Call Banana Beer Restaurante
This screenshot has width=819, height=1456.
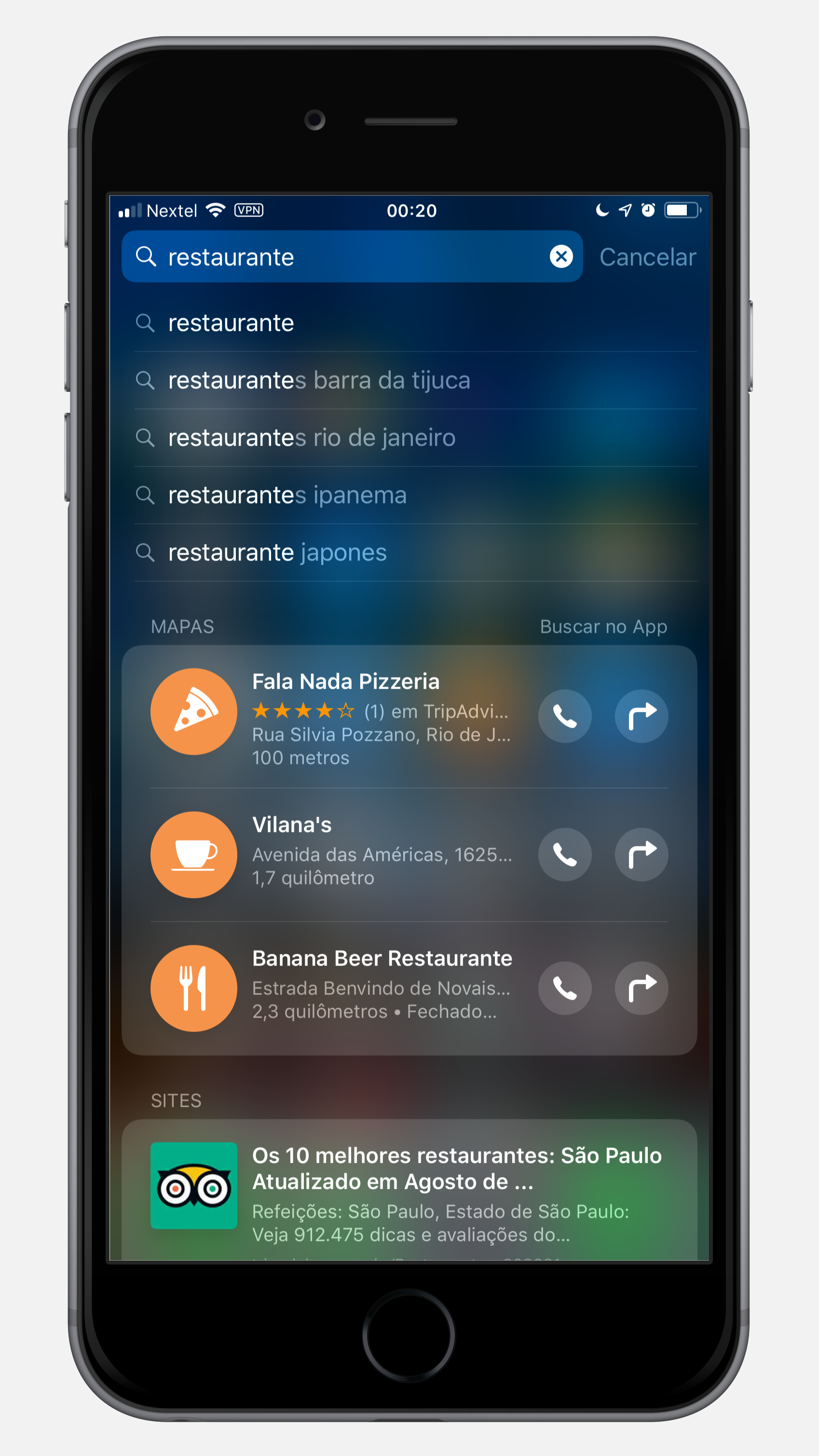point(565,988)
